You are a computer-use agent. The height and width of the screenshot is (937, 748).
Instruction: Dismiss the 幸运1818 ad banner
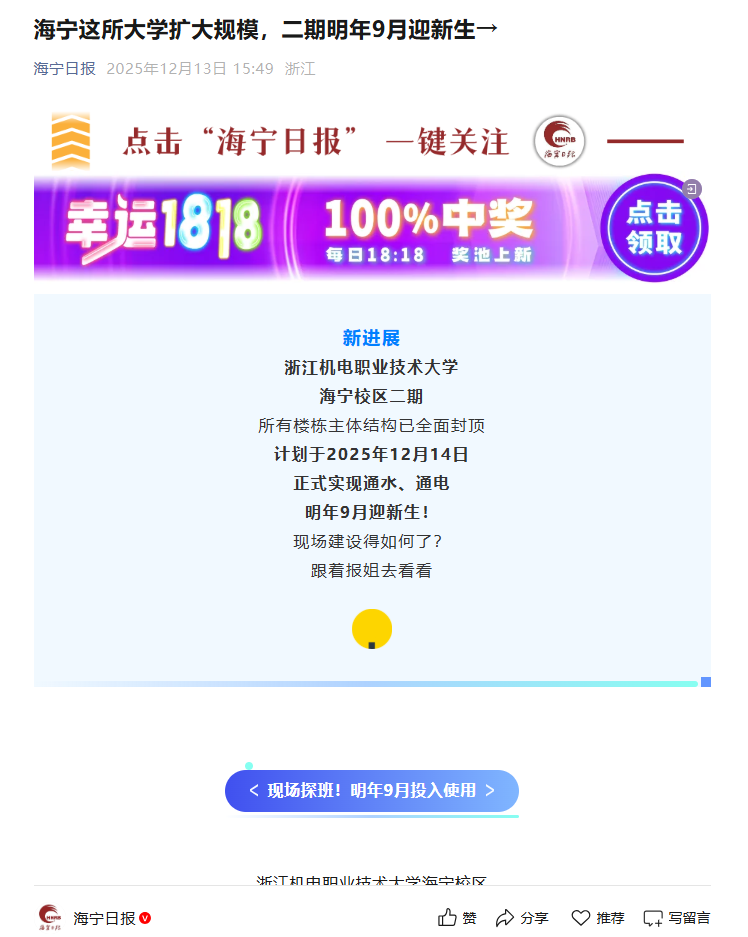tap(692, 188)
